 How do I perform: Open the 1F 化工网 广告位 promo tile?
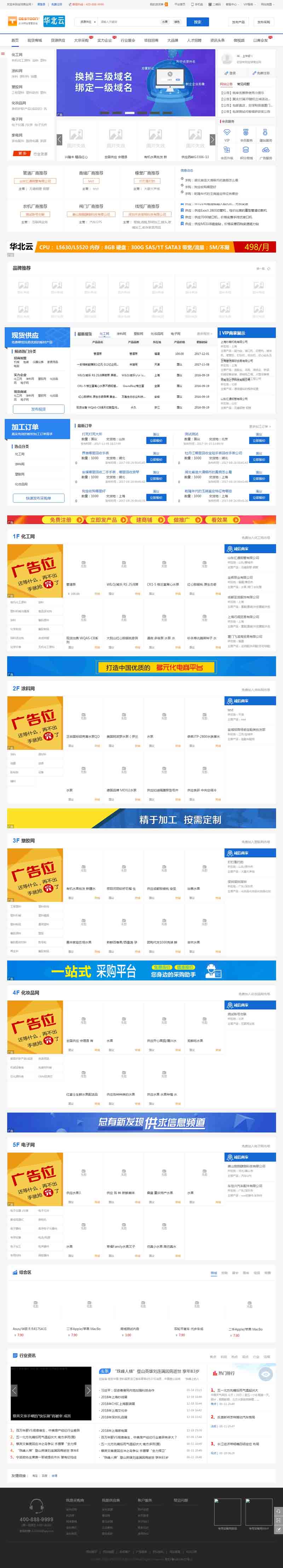pos(35,570)
